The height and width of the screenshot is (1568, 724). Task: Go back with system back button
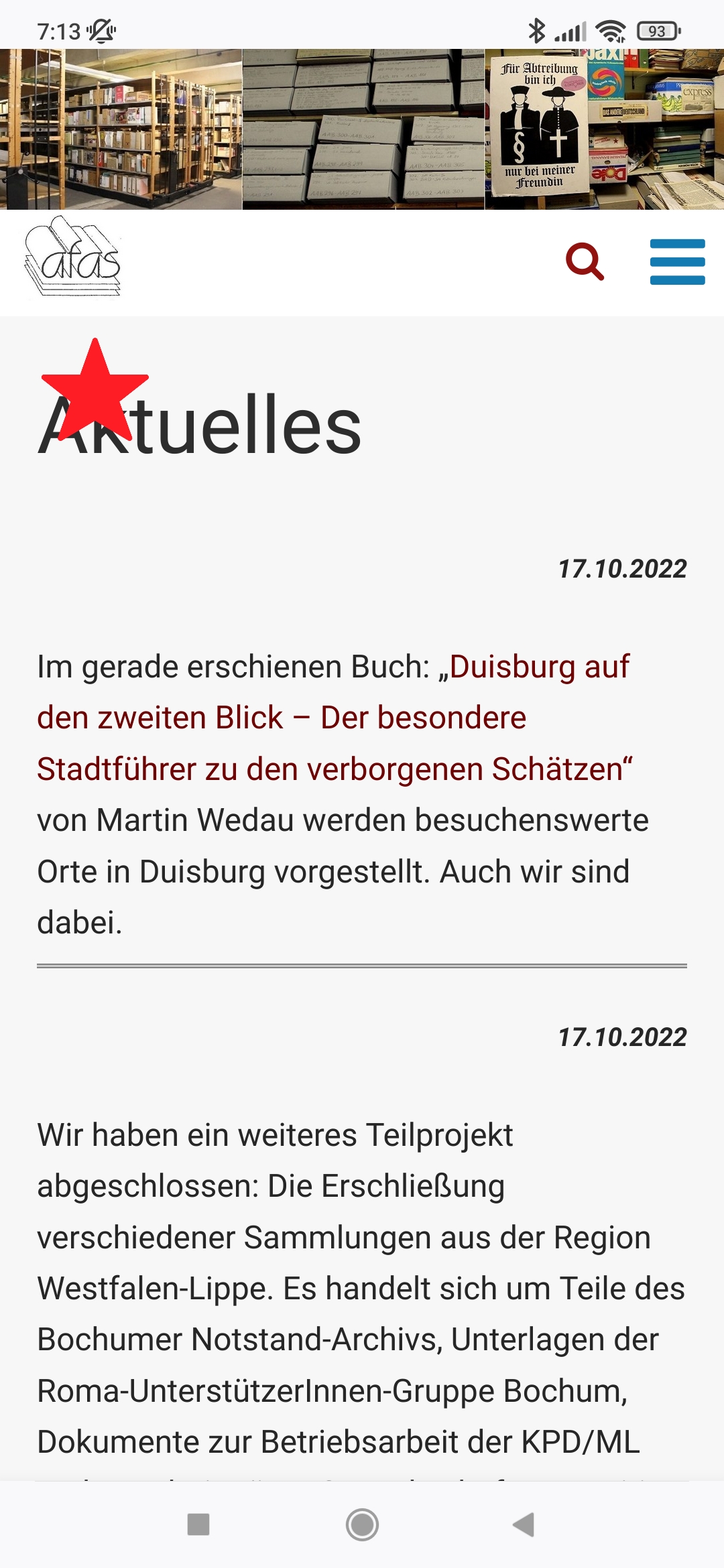(524, 1524)
